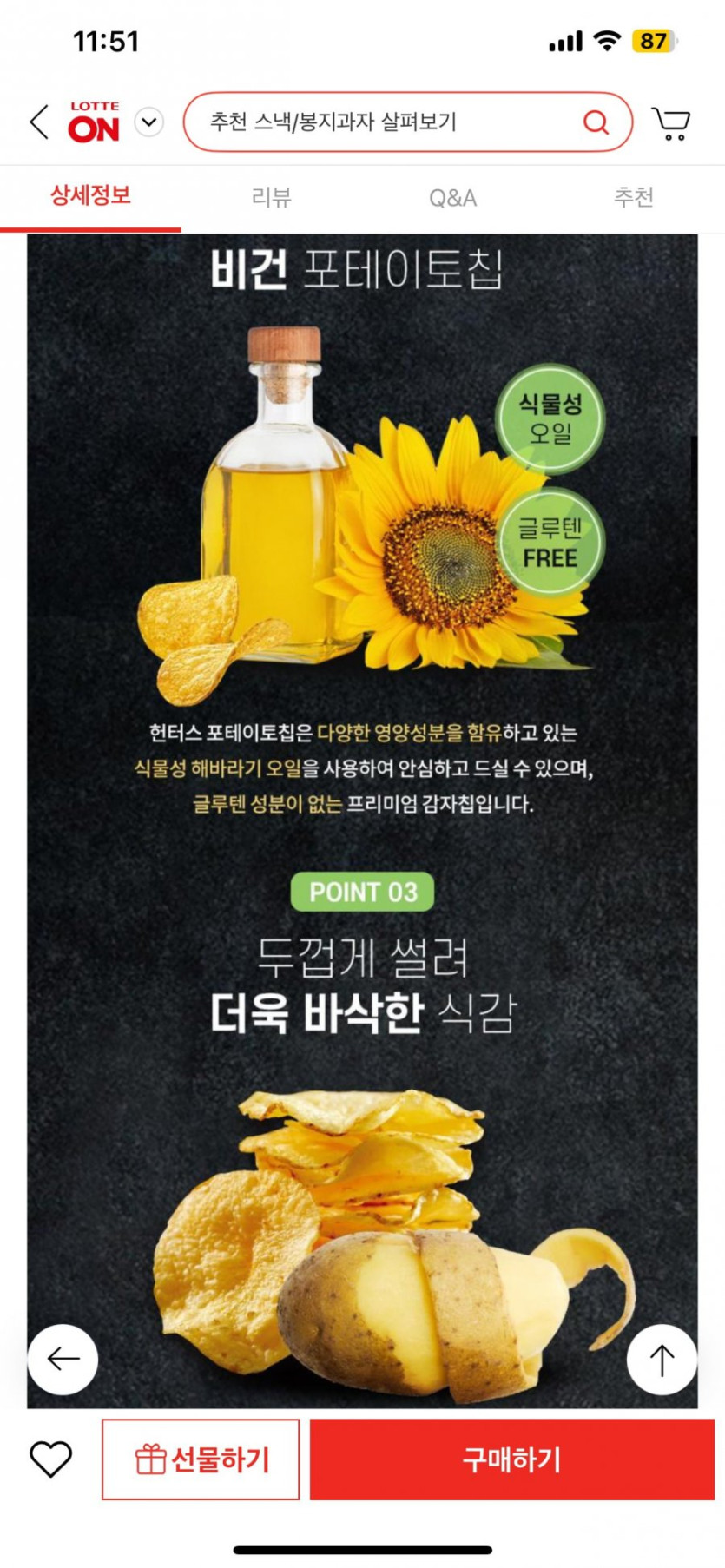The height and width of the screenshot is (1568, 725).
Task: Switch to the 리뷰 tab
Action: [x=271, y=198]
